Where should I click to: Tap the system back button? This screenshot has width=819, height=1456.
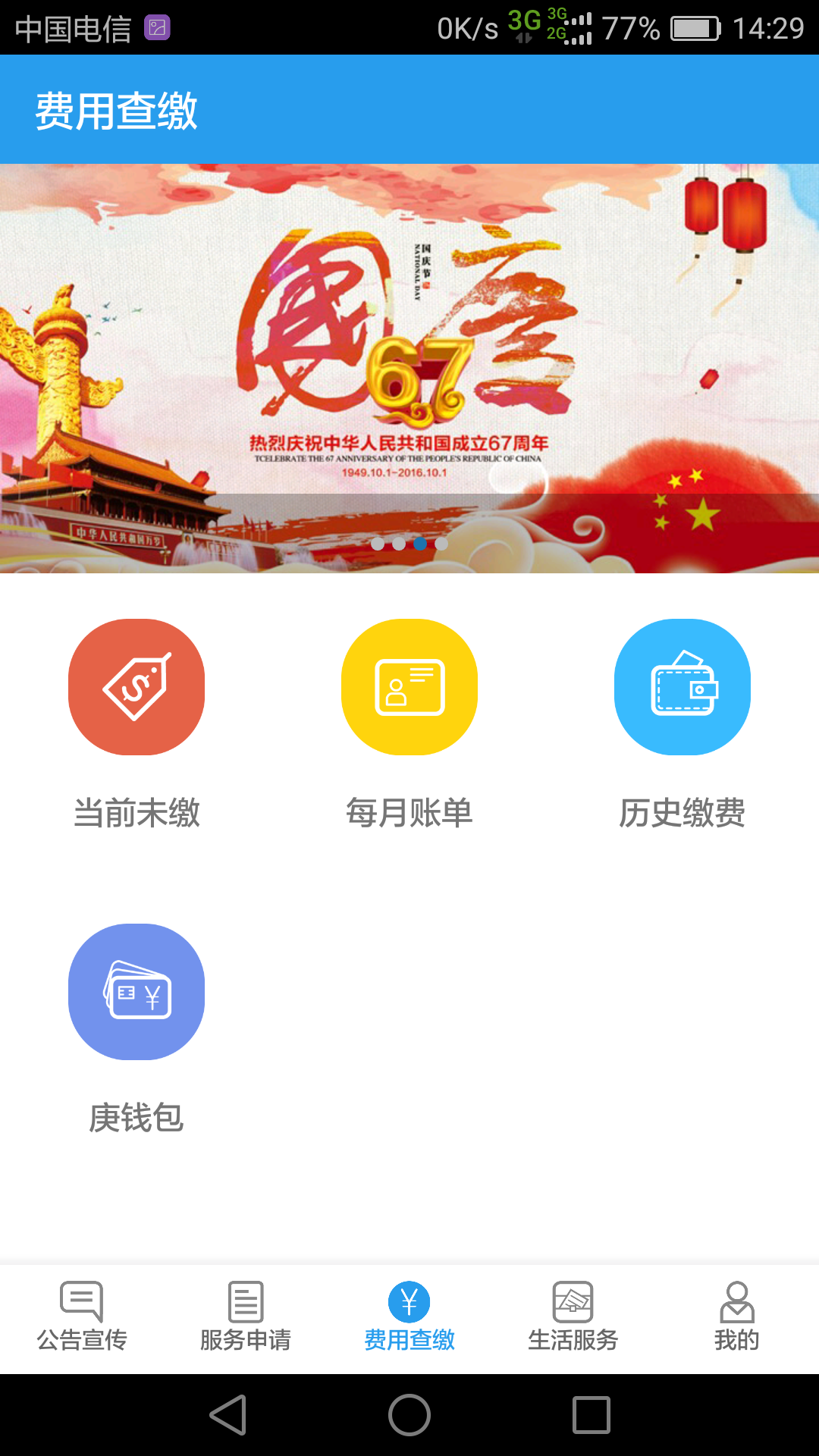coord(228,1415)
